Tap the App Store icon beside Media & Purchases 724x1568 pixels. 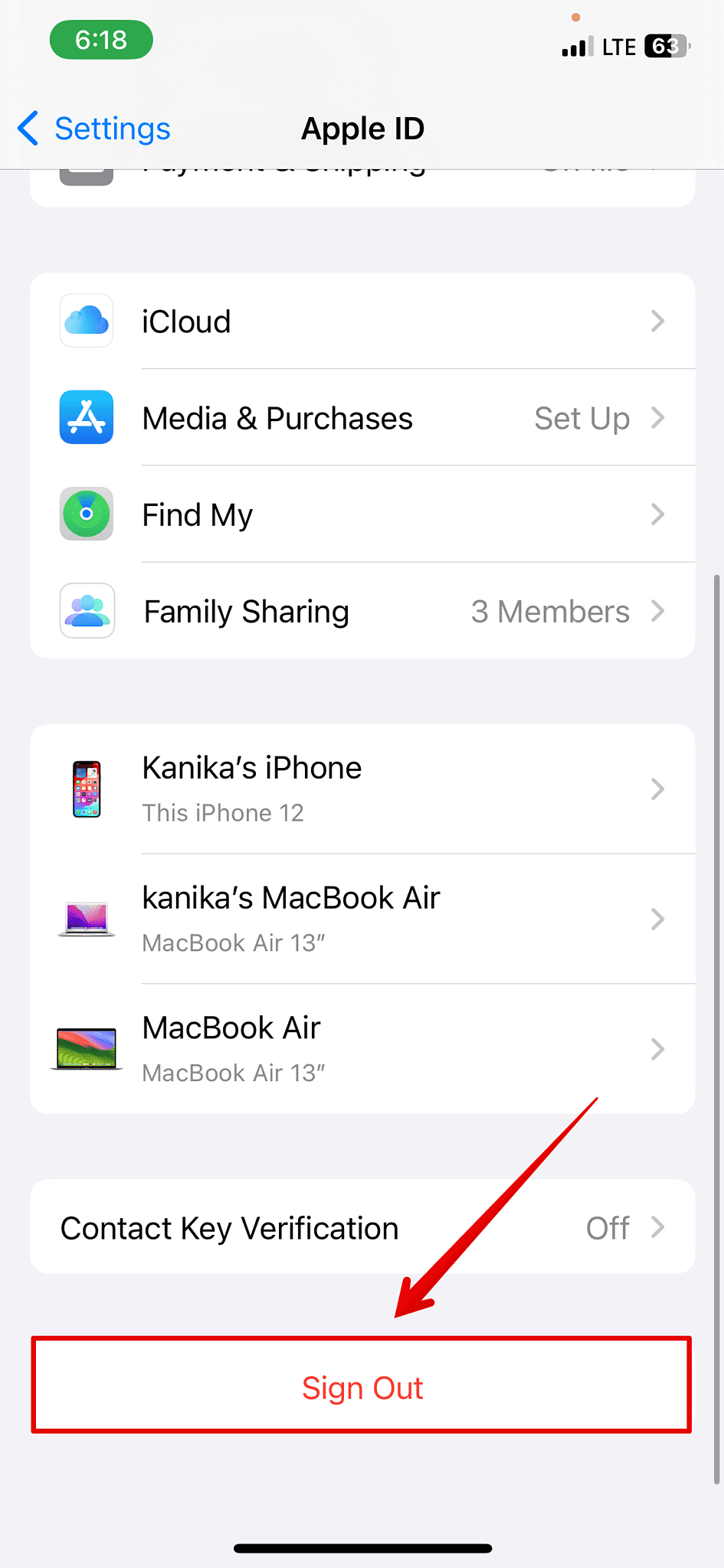86,417
